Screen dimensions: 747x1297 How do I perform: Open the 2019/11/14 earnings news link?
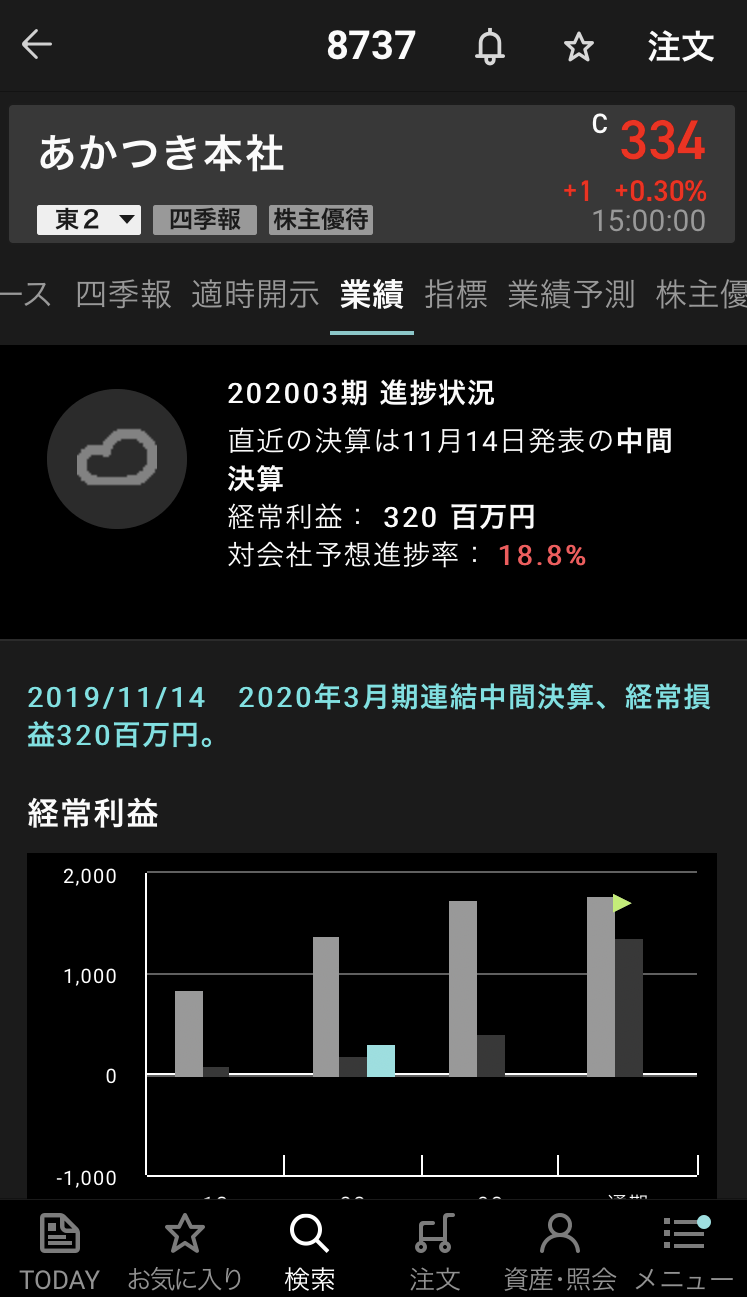[x=368, y=716]
